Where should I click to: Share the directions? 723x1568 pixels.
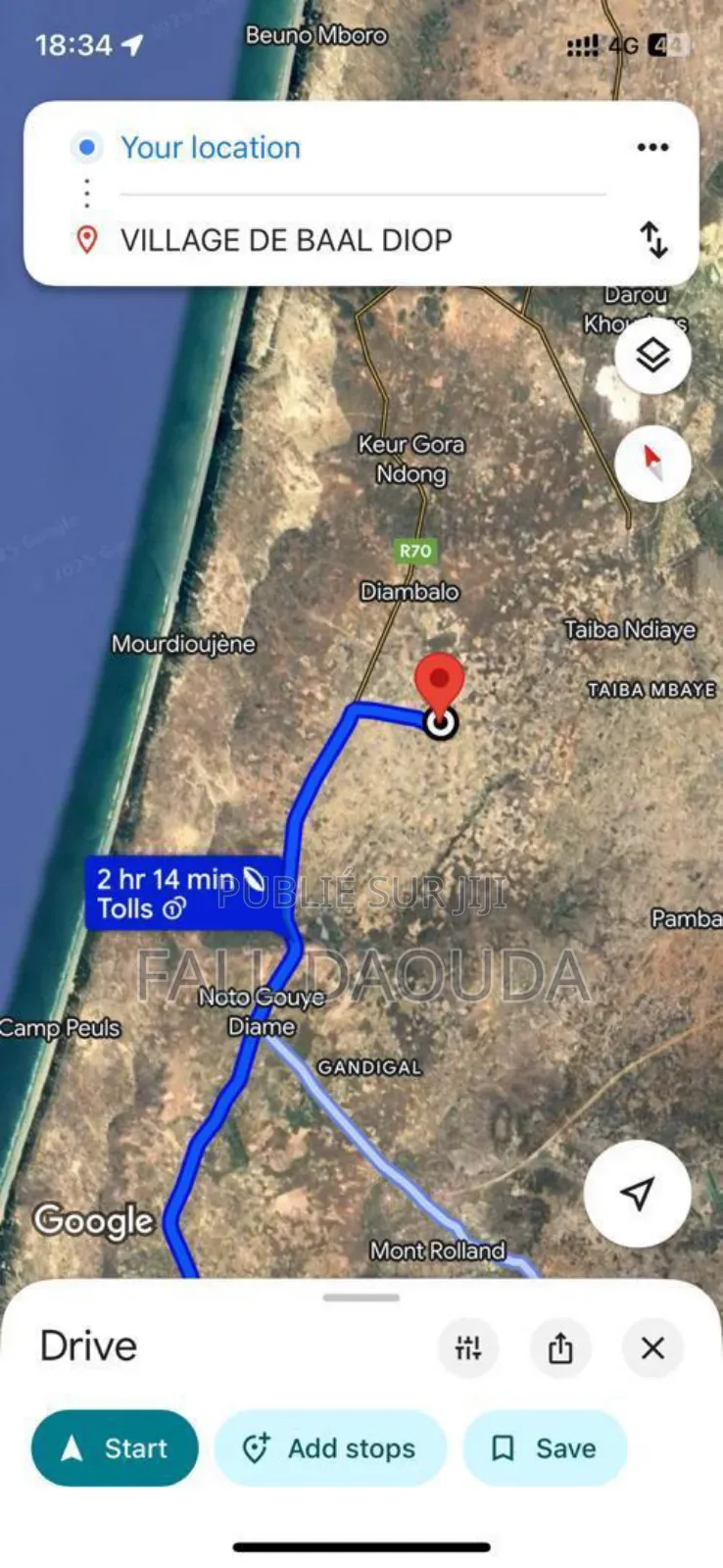pyautogui.click(x=560, y=1347)
